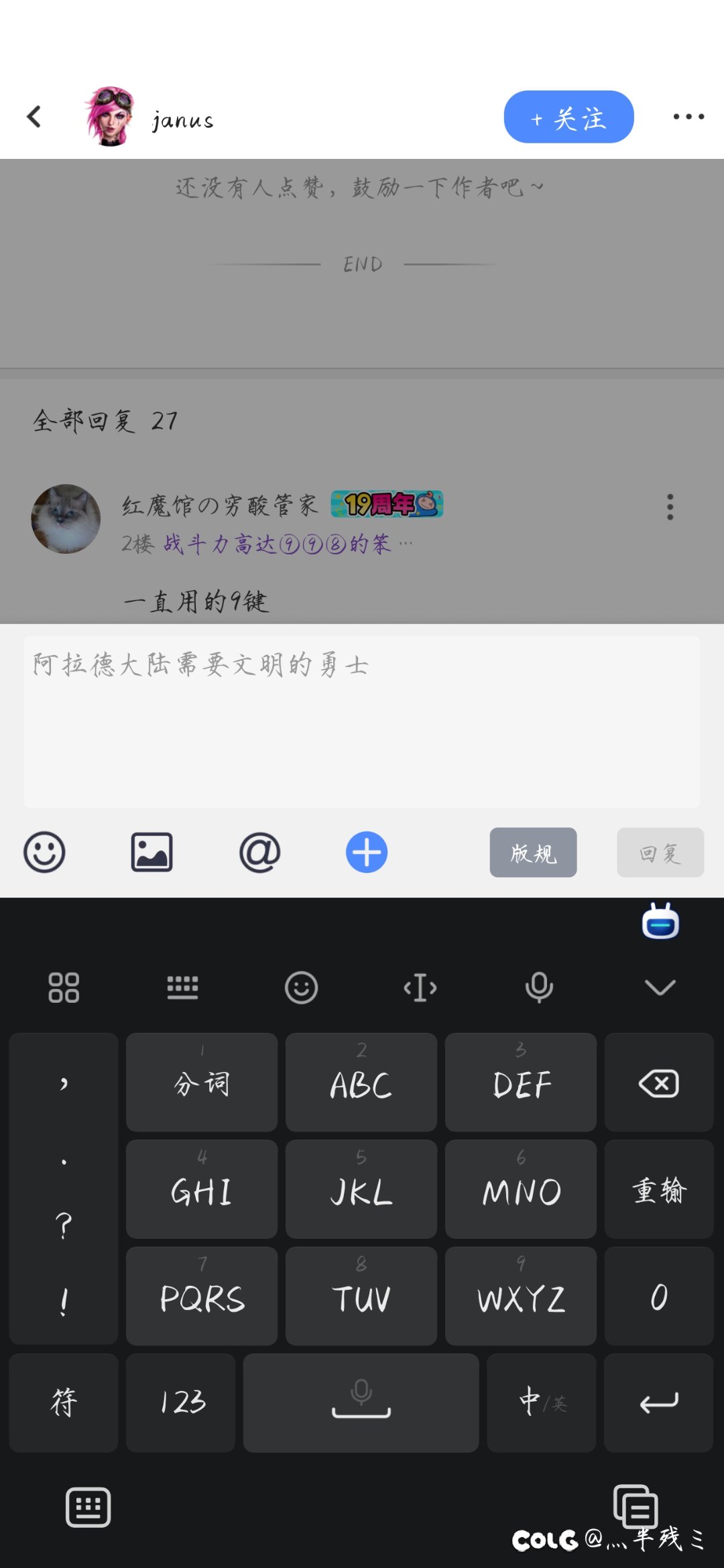This screenshot has height=1568, width=724.
Task: Mention a user with the @ icon
Action: [x=259, y=853]
